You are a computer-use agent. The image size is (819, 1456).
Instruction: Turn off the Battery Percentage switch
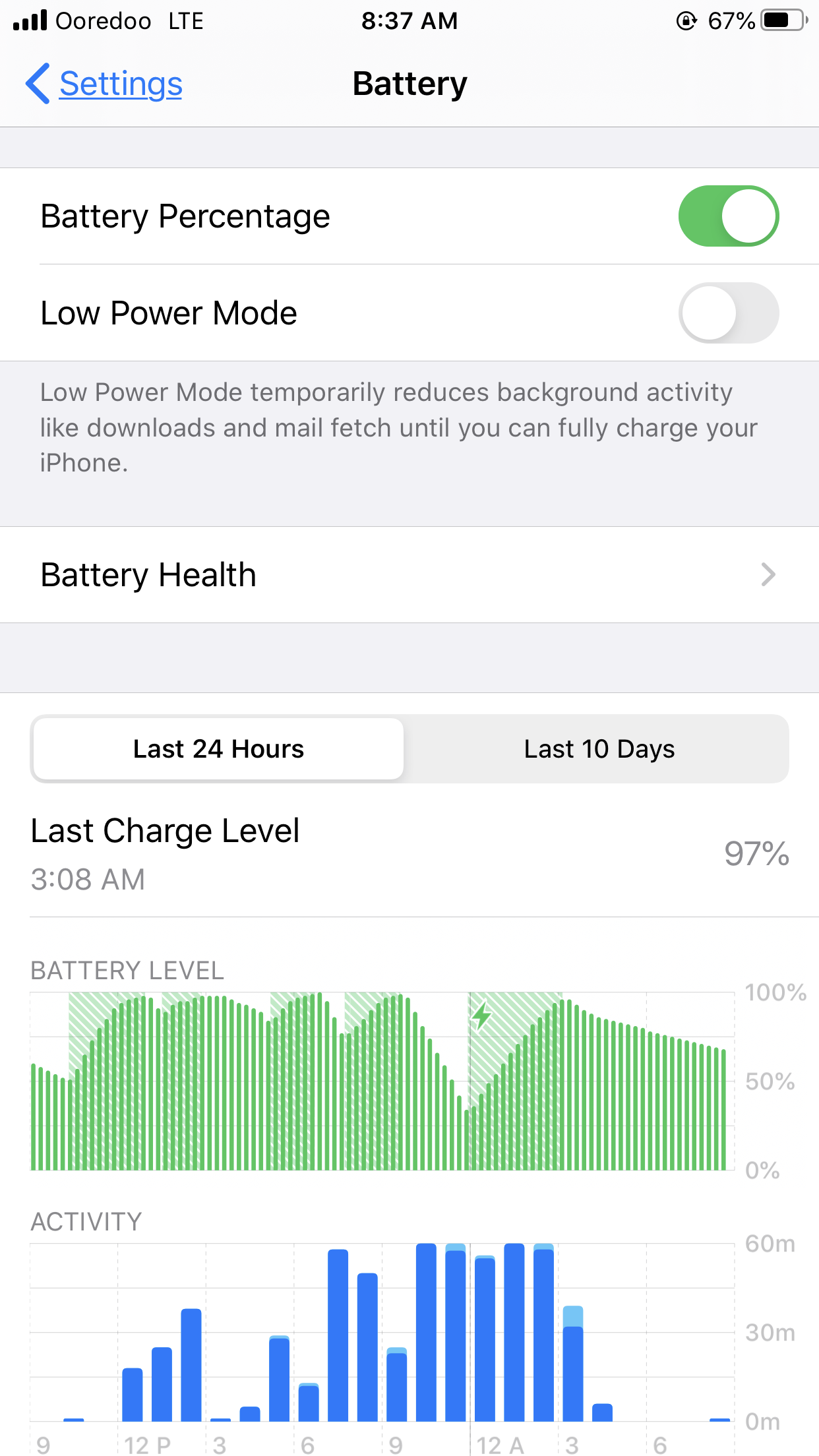click(728, 216)
